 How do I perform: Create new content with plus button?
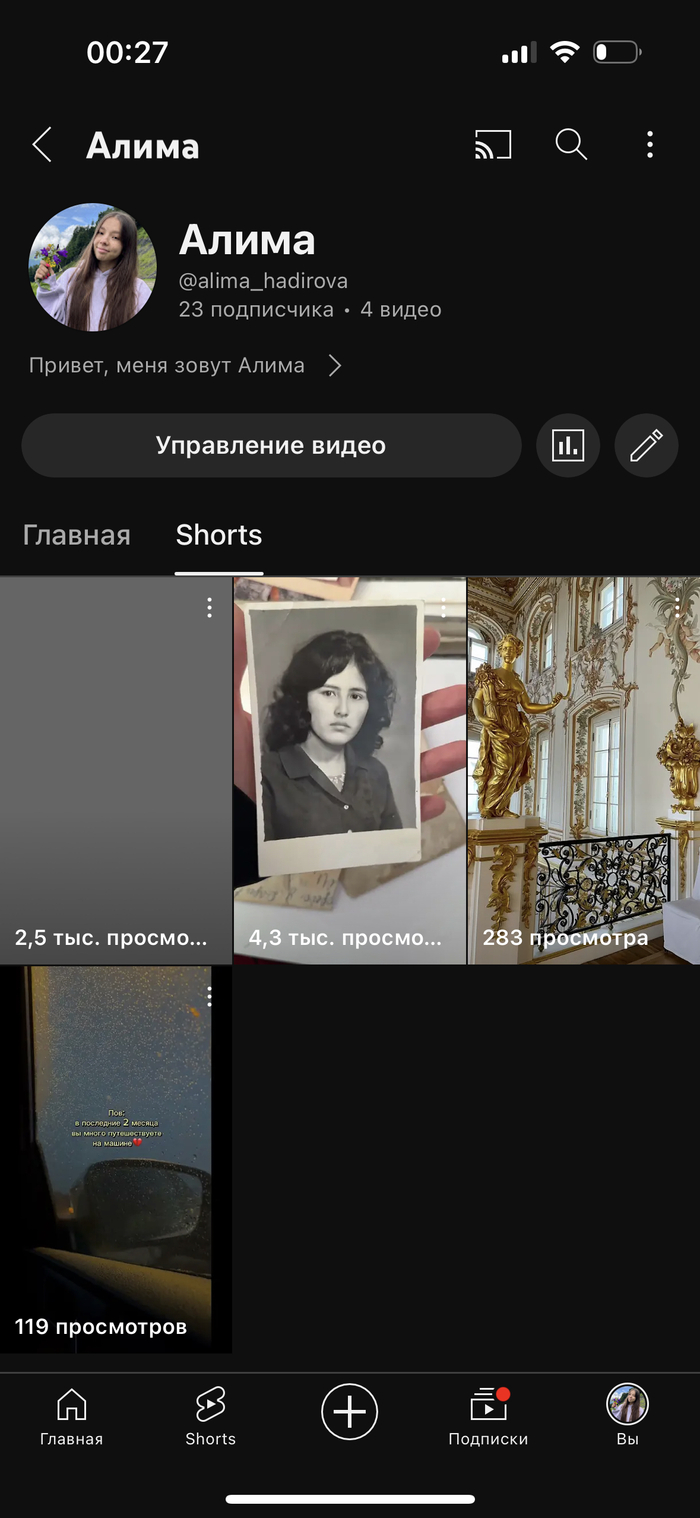[x=349, y=1412]
